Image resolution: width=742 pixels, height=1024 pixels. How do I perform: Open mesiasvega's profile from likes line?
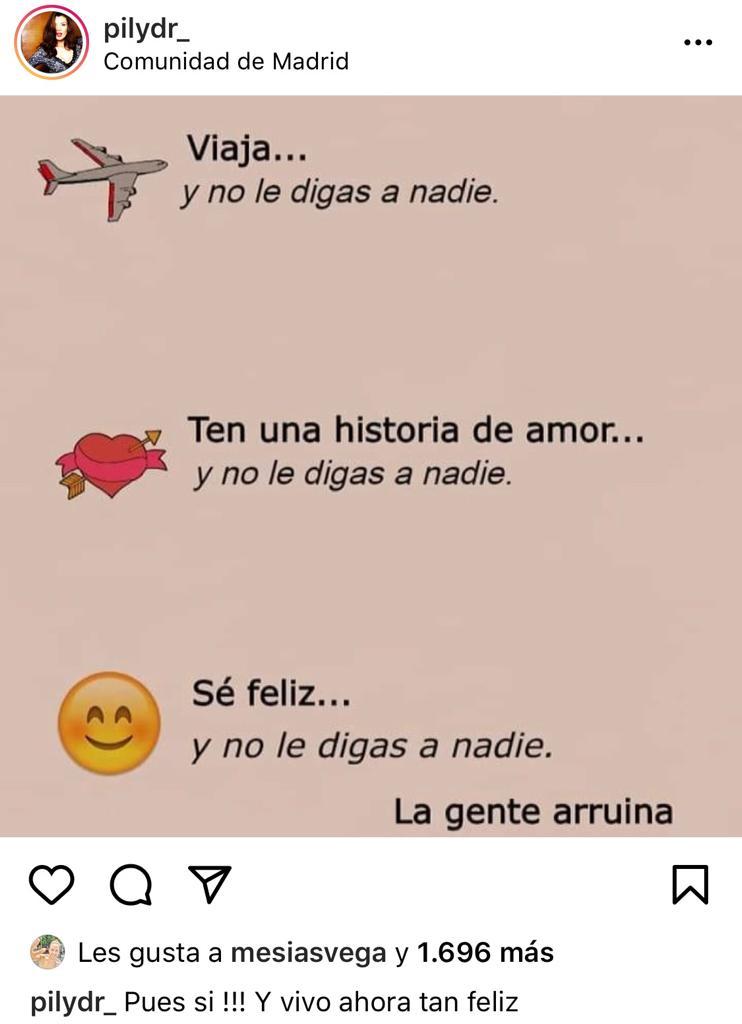point(308,953)
